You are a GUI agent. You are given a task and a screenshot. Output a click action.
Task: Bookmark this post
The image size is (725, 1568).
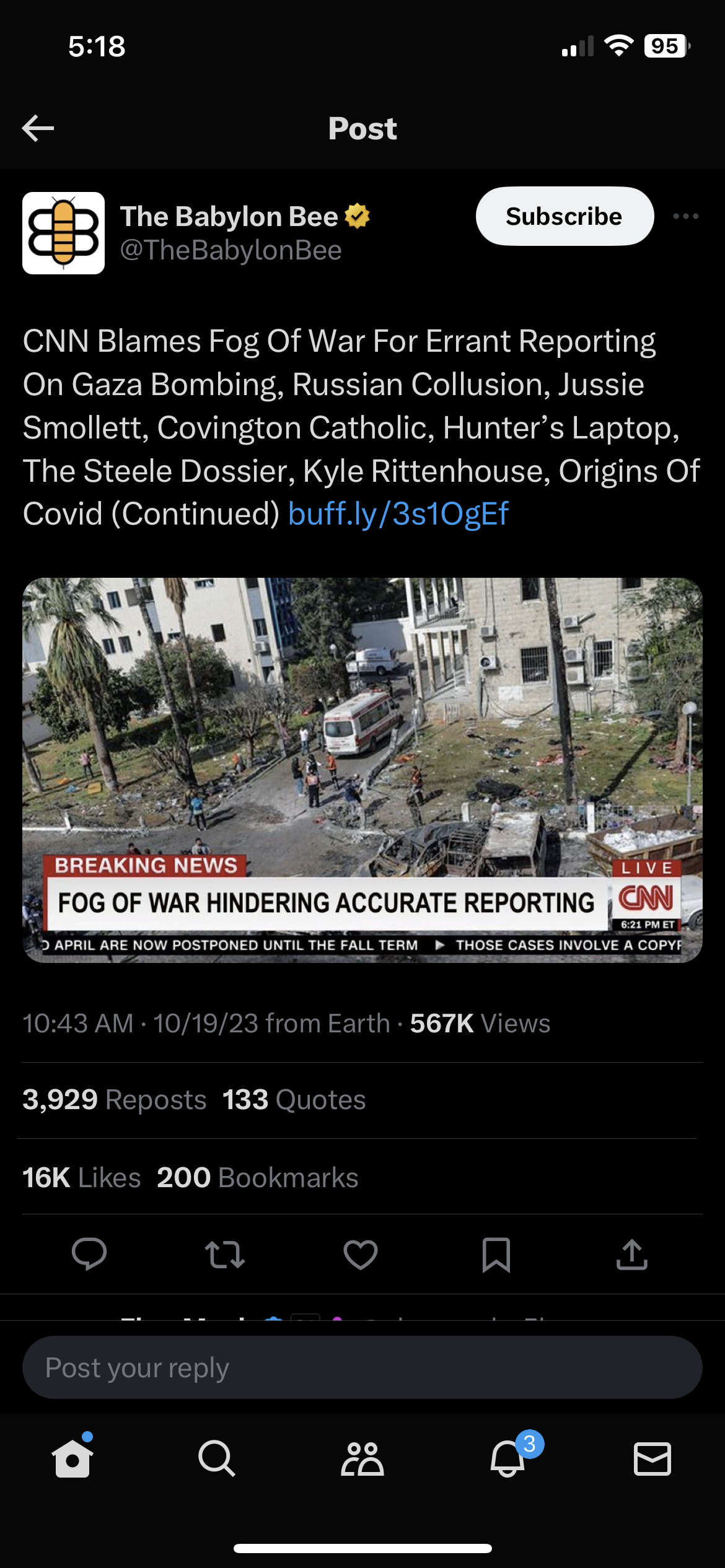pos(496,1255)
